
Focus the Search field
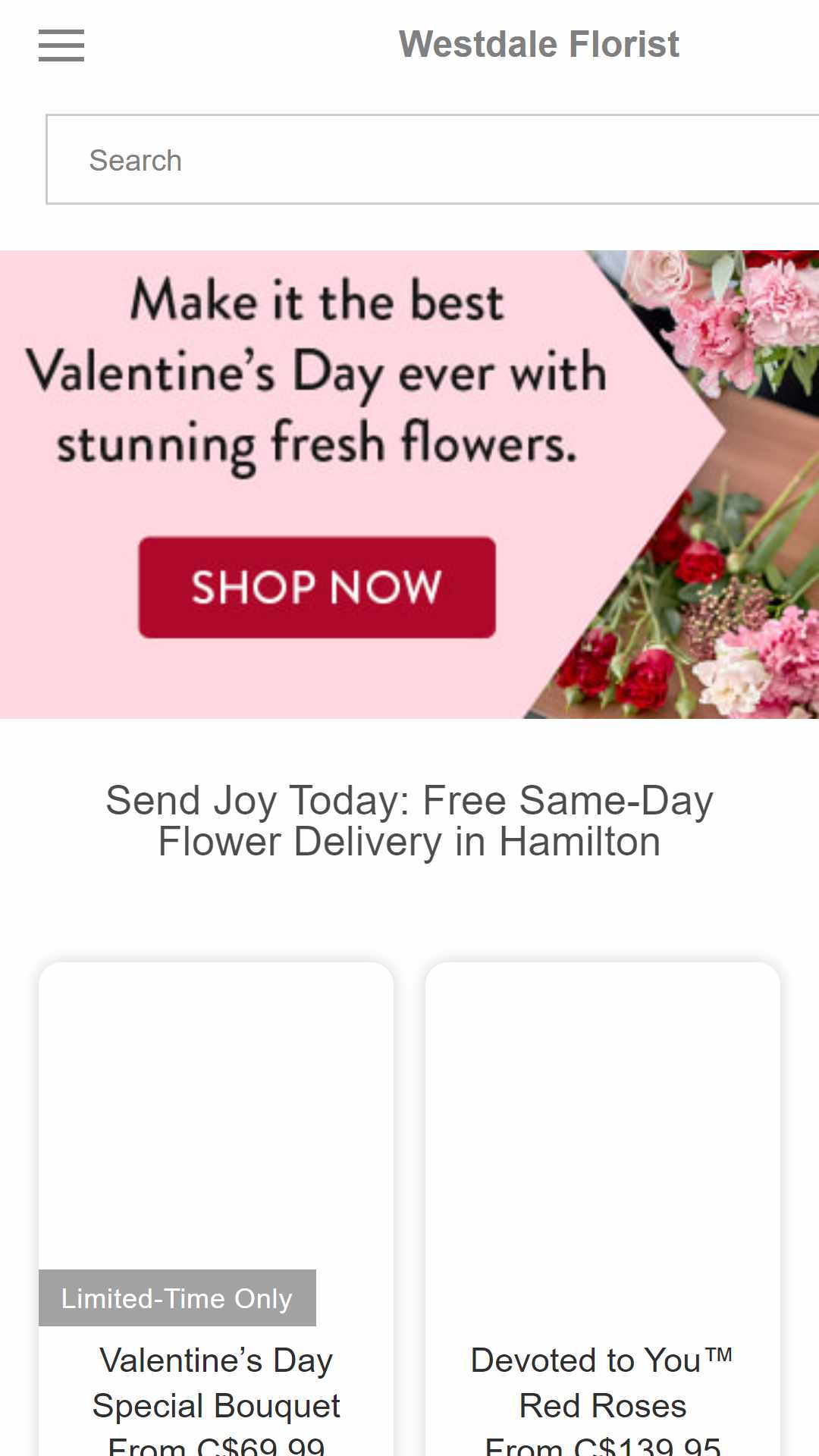pyautogui.click(x=433, y=159)
